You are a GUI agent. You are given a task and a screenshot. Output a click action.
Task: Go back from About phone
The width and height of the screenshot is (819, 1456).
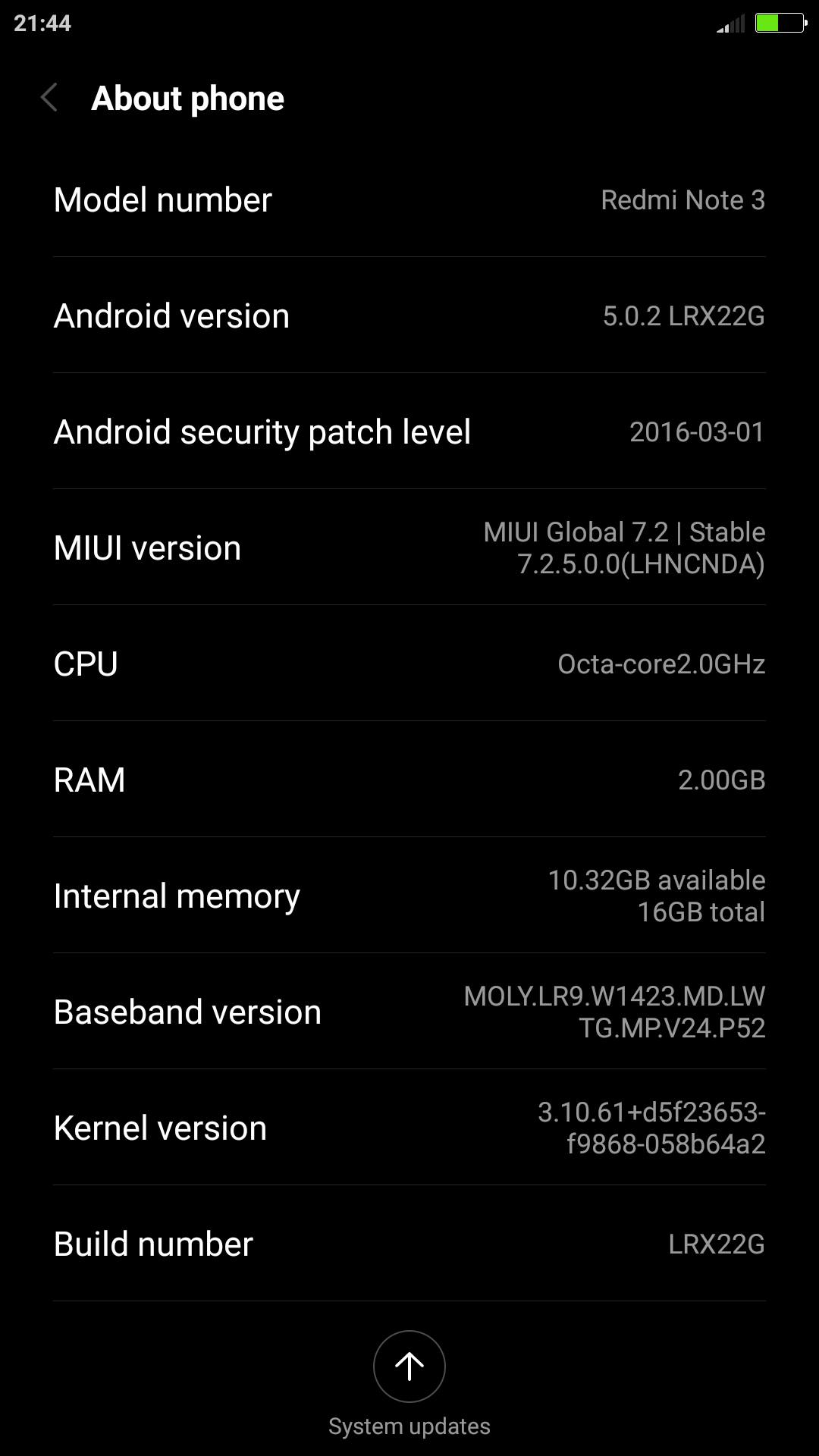(x=49, y=98)
